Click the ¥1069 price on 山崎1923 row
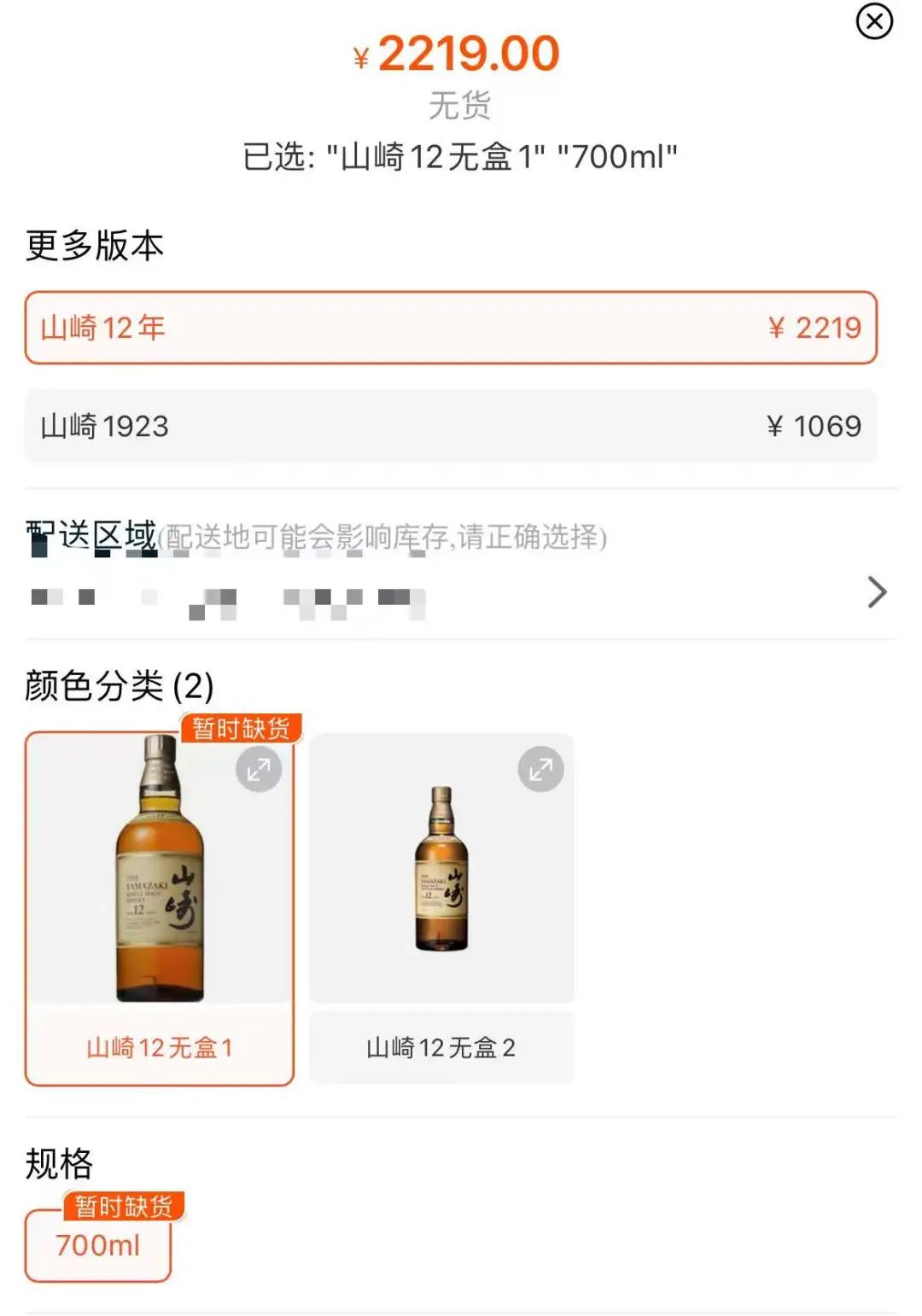The height and width of the screenshot is (1316, 922). (814, 427)
